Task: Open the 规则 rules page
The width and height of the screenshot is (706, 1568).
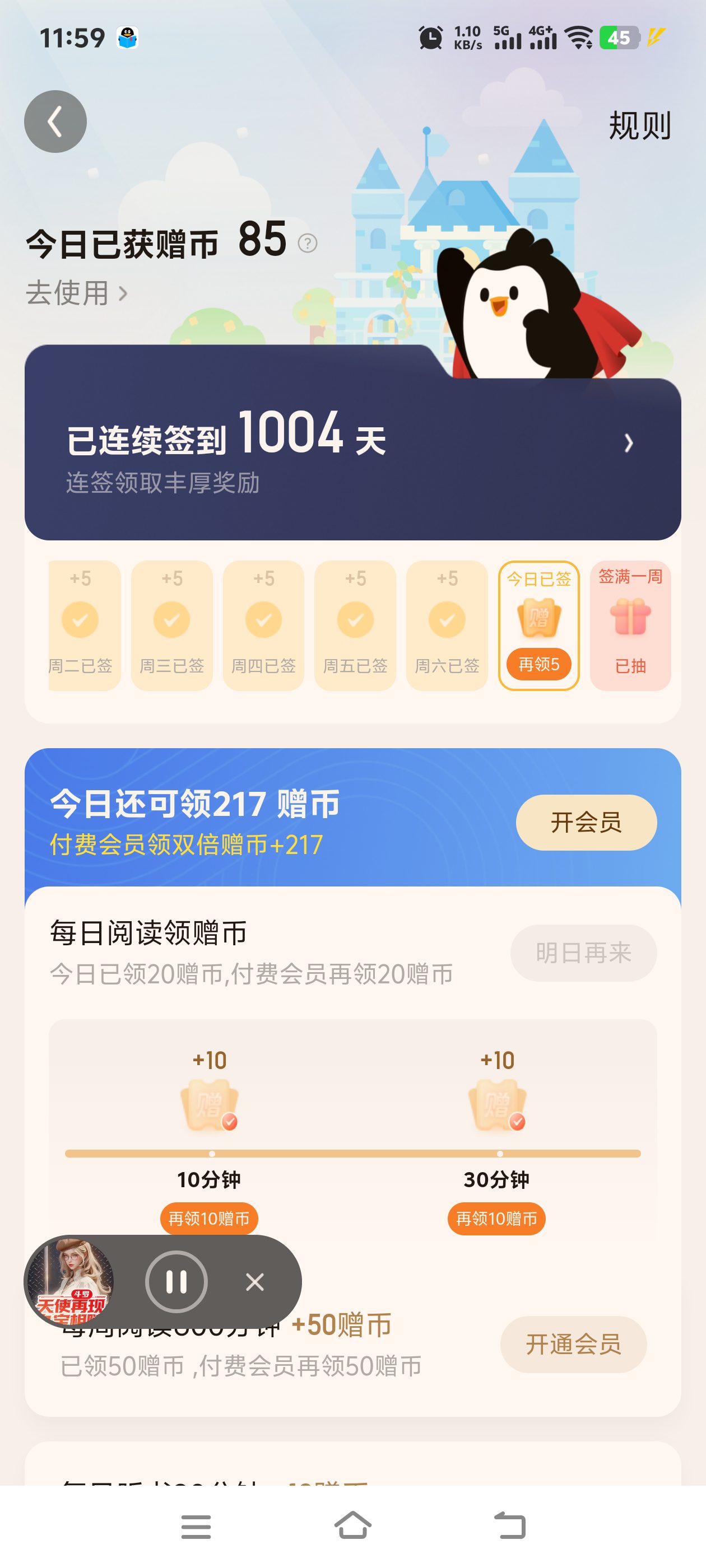Action: (639, 125)
